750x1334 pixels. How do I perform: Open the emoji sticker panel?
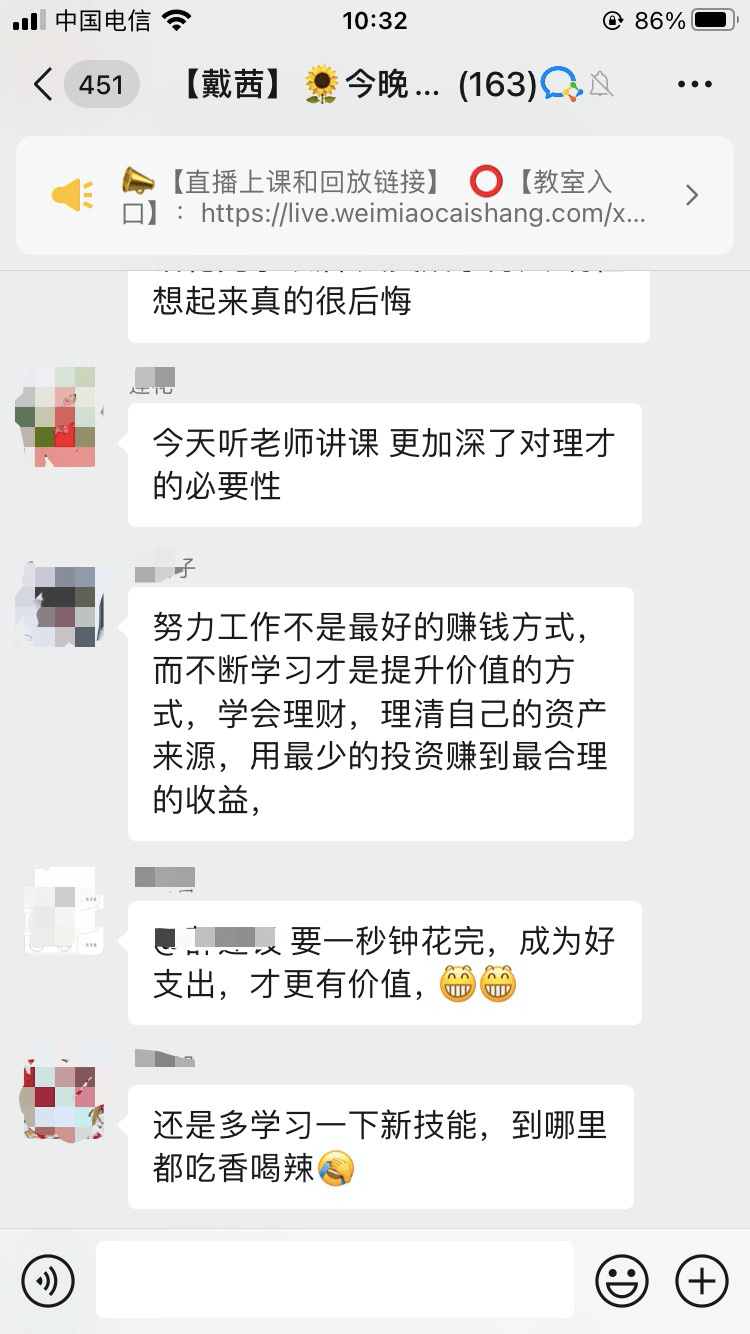pyautogui.click(x=621, y=1280)
